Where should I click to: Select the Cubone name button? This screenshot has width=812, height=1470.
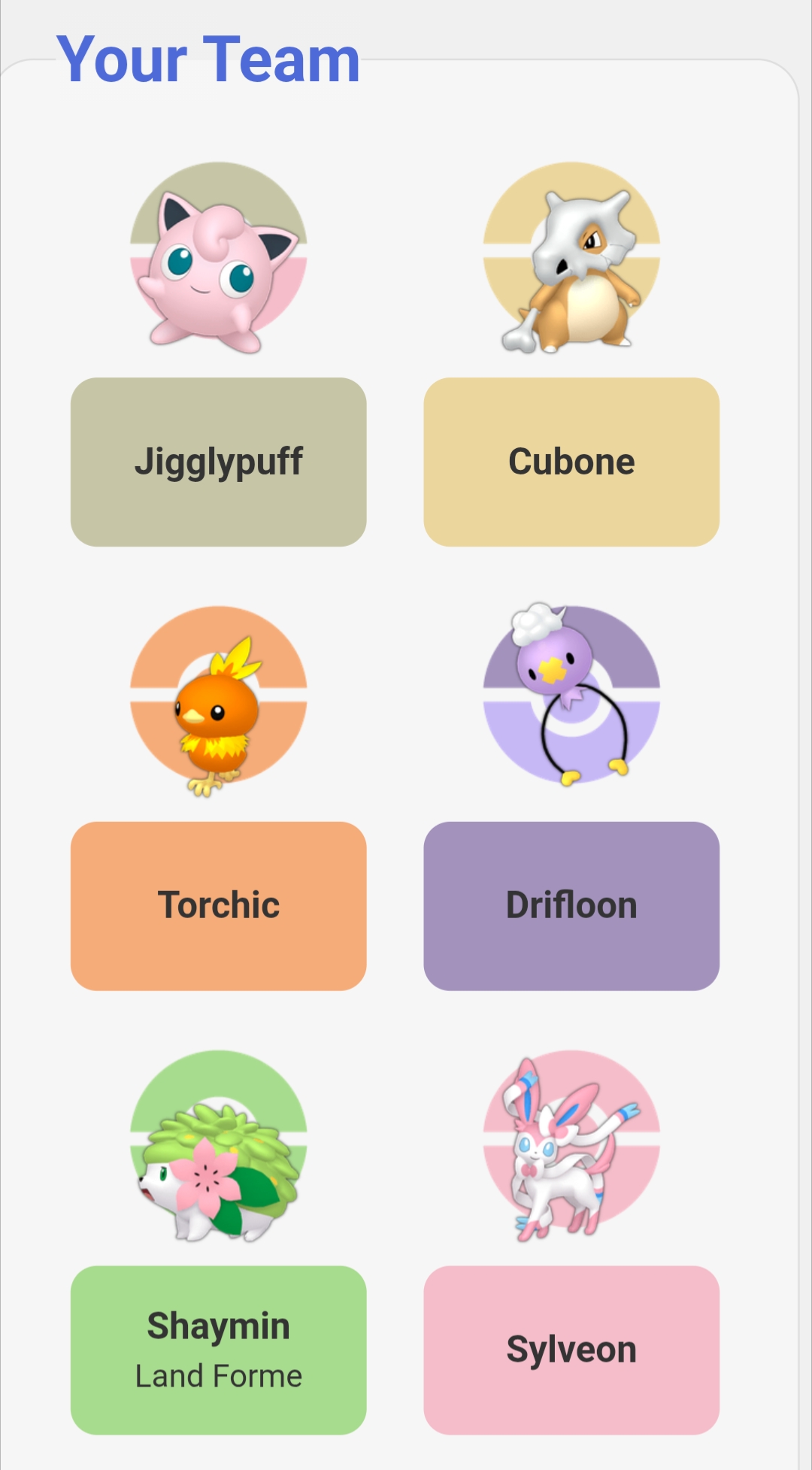pyautogui.click(x=571, y=462)
